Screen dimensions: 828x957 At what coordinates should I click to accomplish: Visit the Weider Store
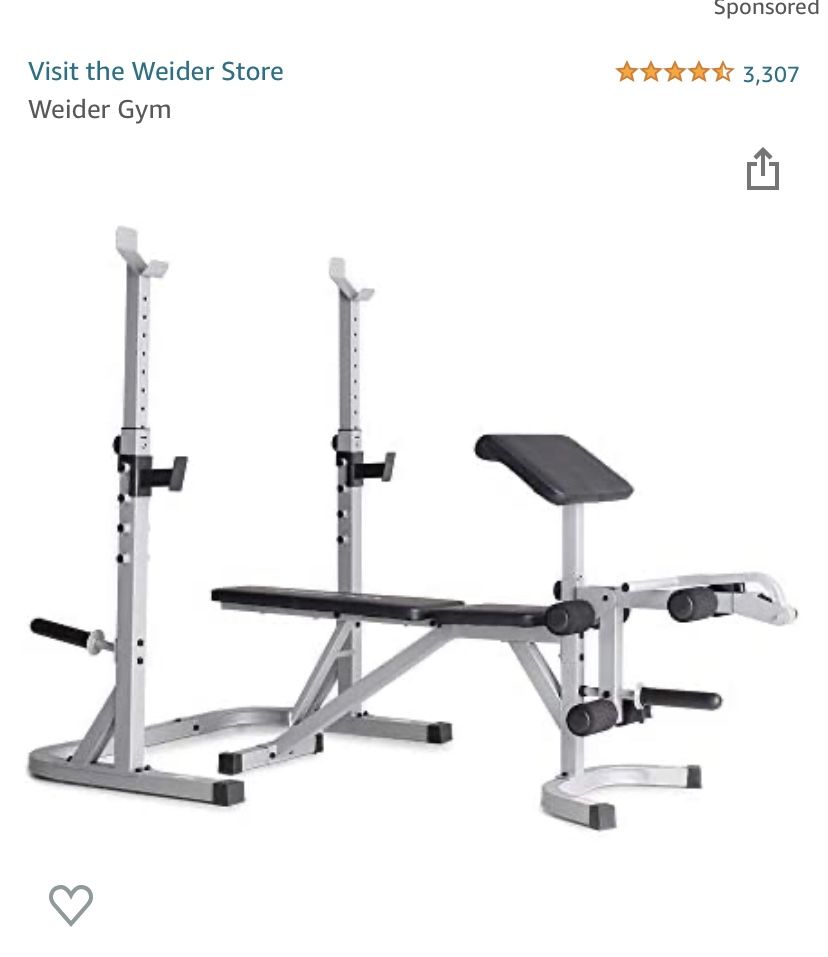(155, 71)
